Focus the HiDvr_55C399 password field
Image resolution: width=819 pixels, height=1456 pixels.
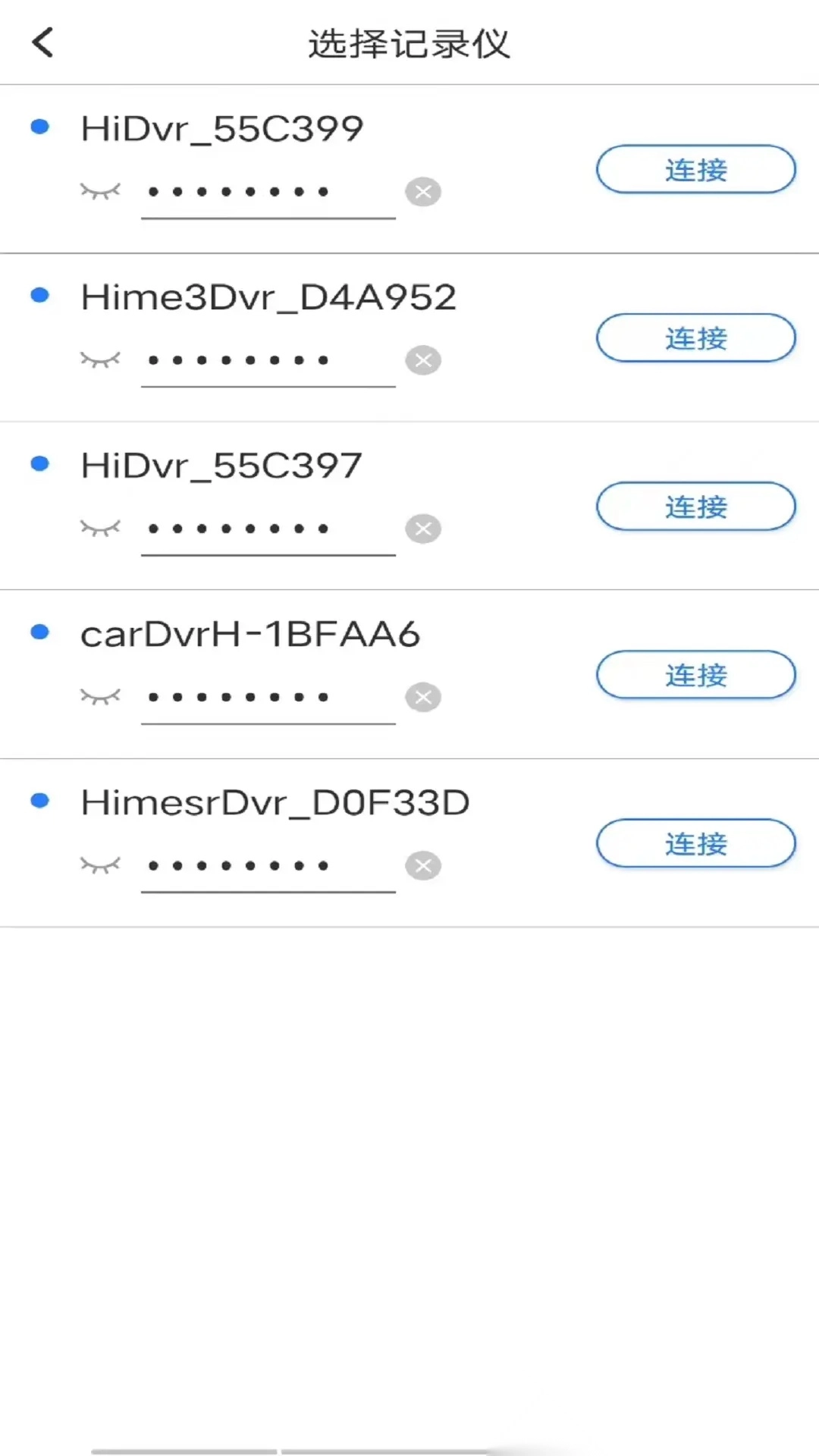[x=265, y=191]
